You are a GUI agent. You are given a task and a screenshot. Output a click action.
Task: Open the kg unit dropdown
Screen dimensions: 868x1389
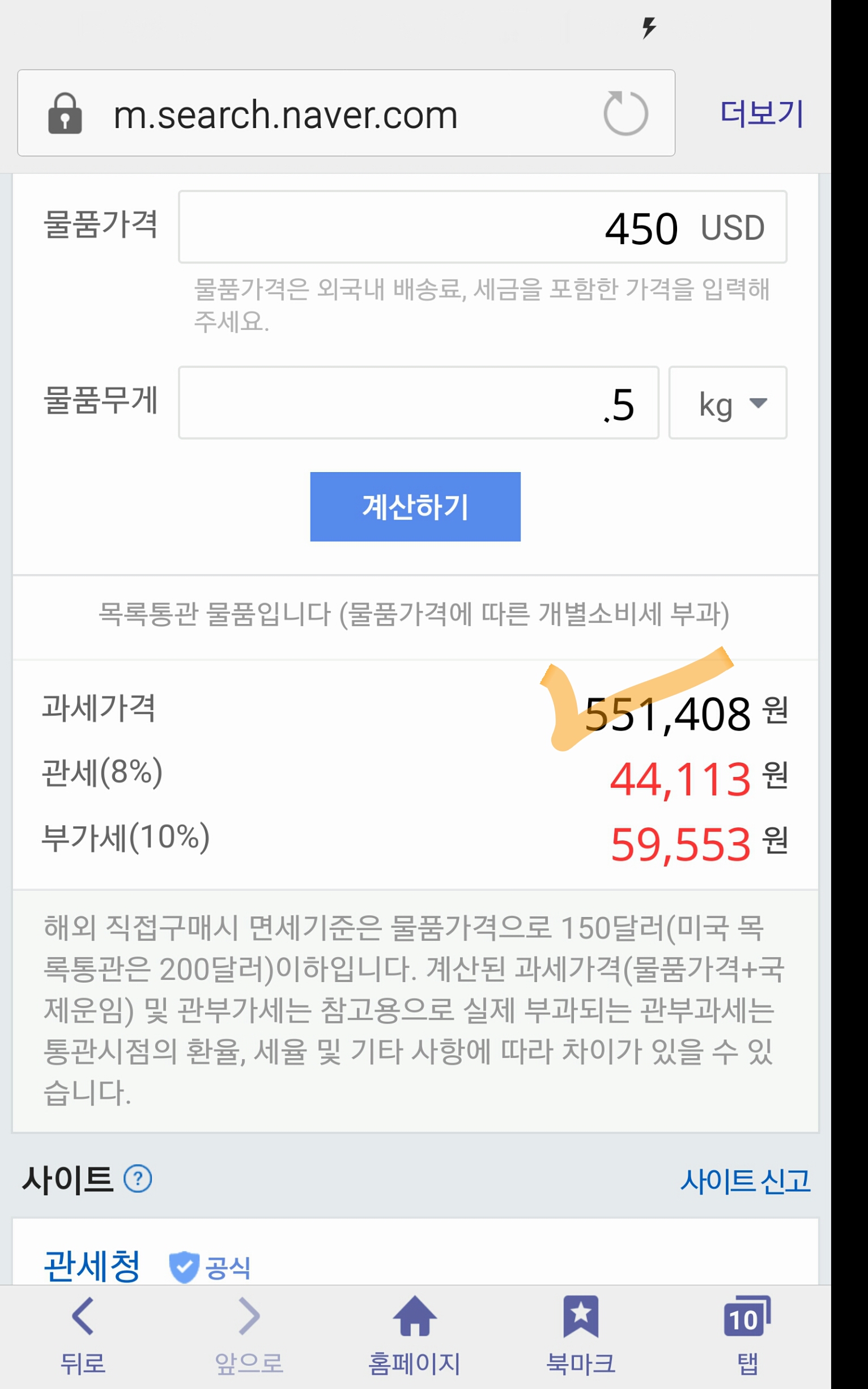[x=727, y=402]
